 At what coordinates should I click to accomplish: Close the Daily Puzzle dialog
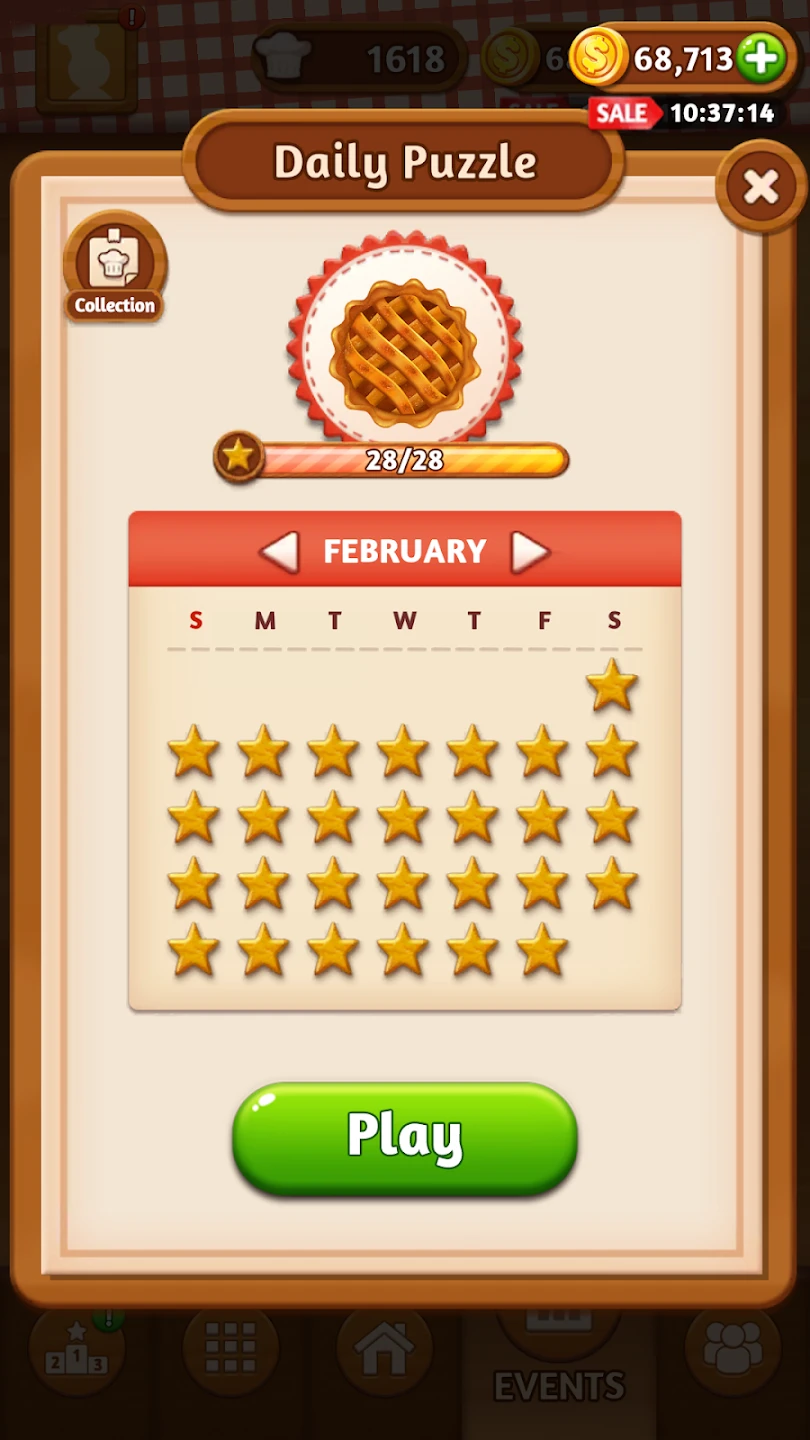761,187
